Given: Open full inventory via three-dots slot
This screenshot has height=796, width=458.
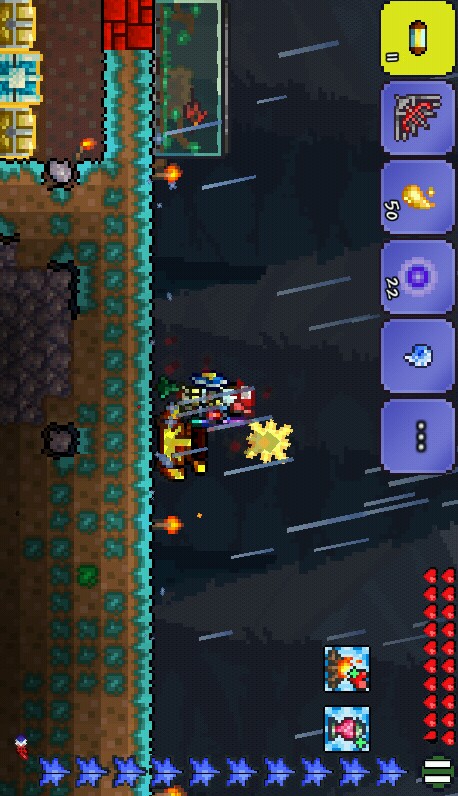Looking at the screenshot, I should click(x=417, y=436).
